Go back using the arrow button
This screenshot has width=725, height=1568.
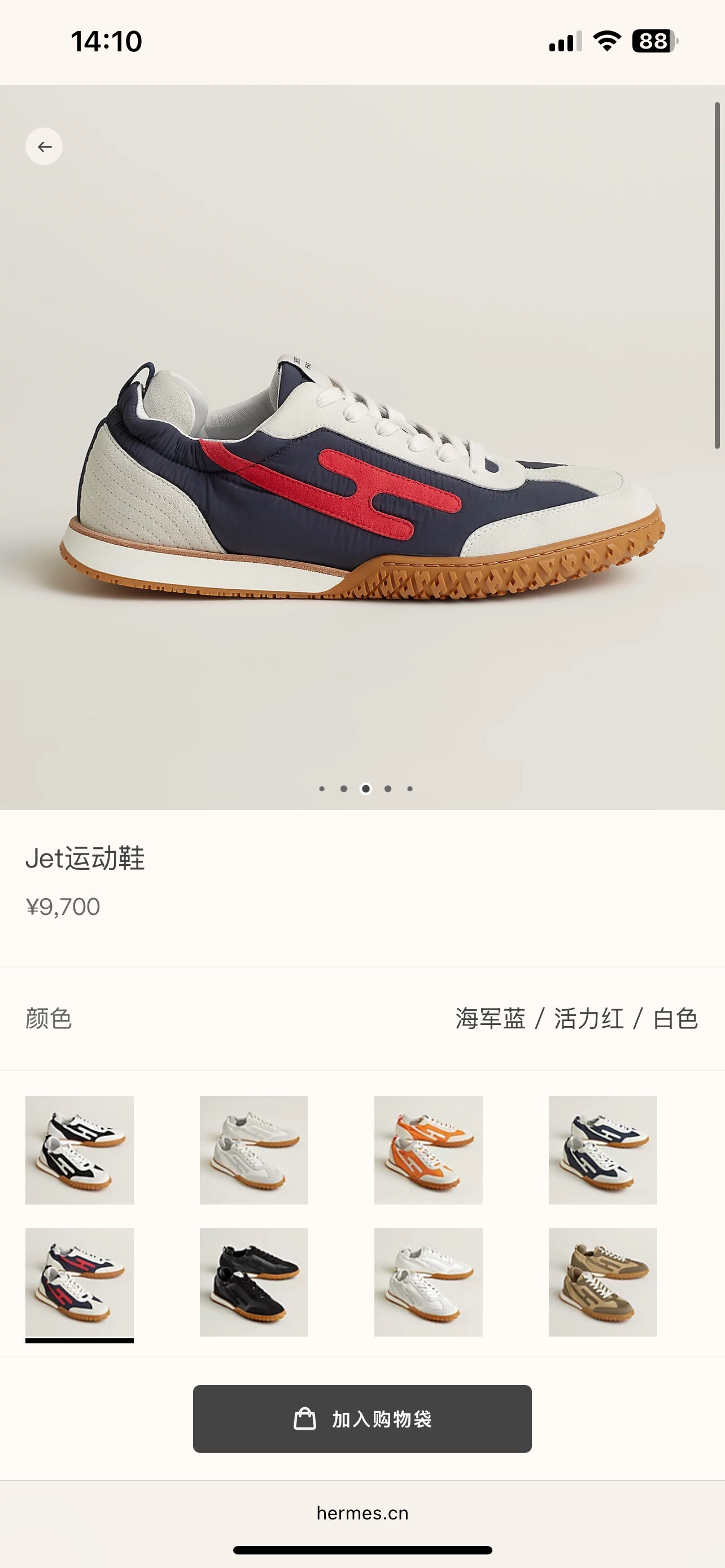44,147
